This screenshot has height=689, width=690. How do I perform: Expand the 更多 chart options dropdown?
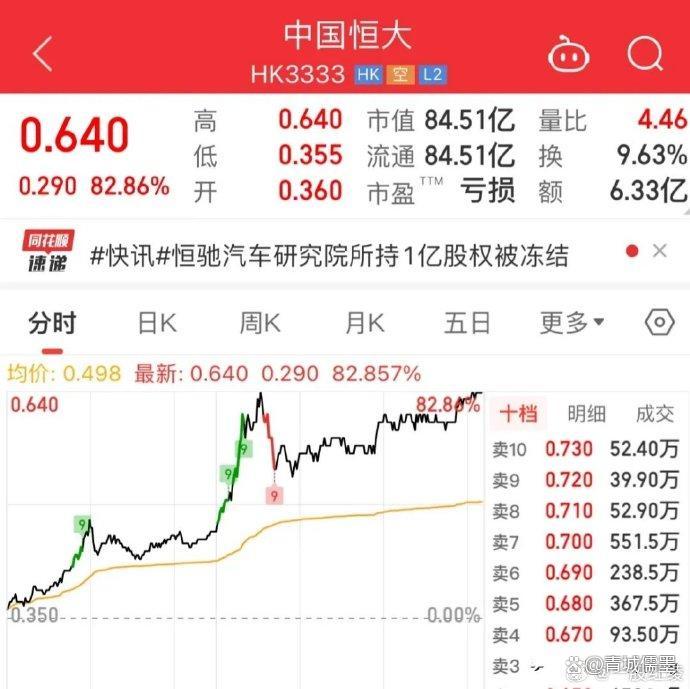click(x=572, y=323)
